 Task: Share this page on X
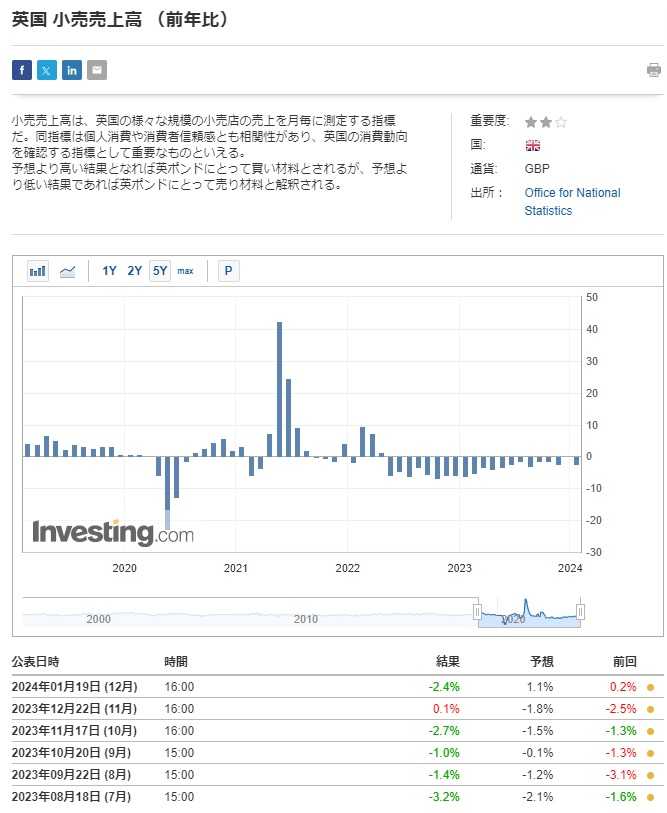coord(47,70)
